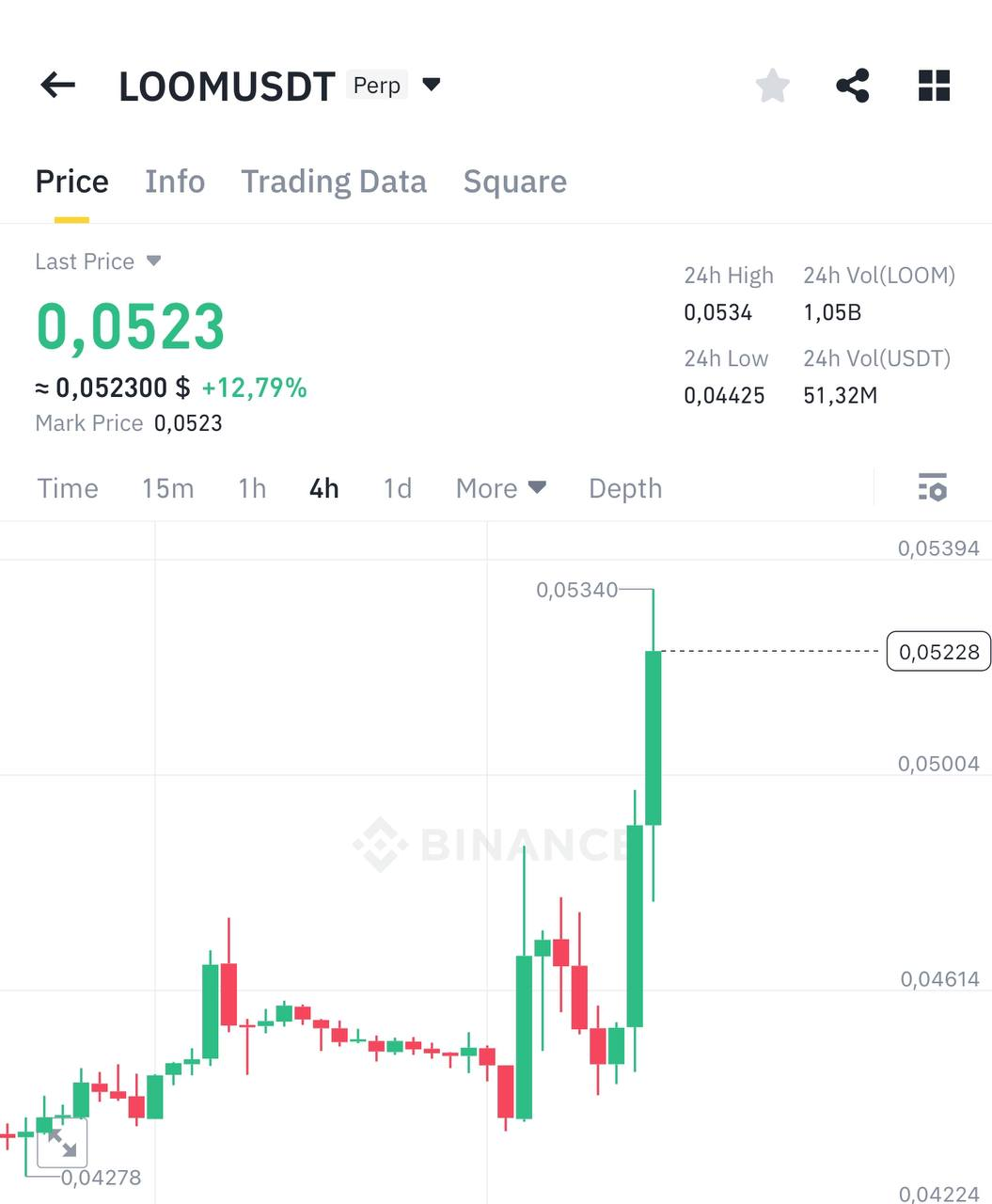Switch to the Depth chart
This screenshot has width=992, height=1204.
pyautogui.click(x=624, y=488)
